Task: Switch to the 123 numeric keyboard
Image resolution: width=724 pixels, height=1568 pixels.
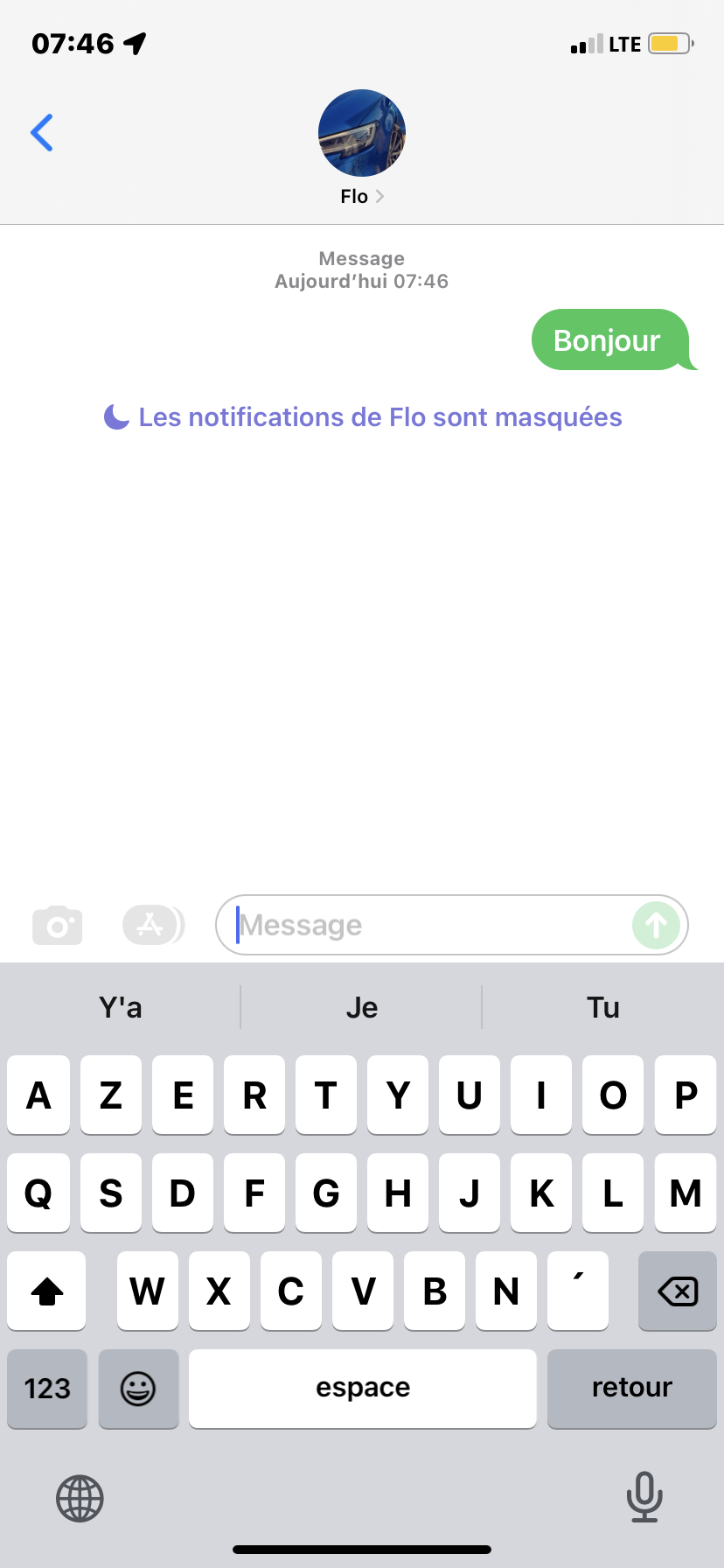Action: [x=47, y=1388]
